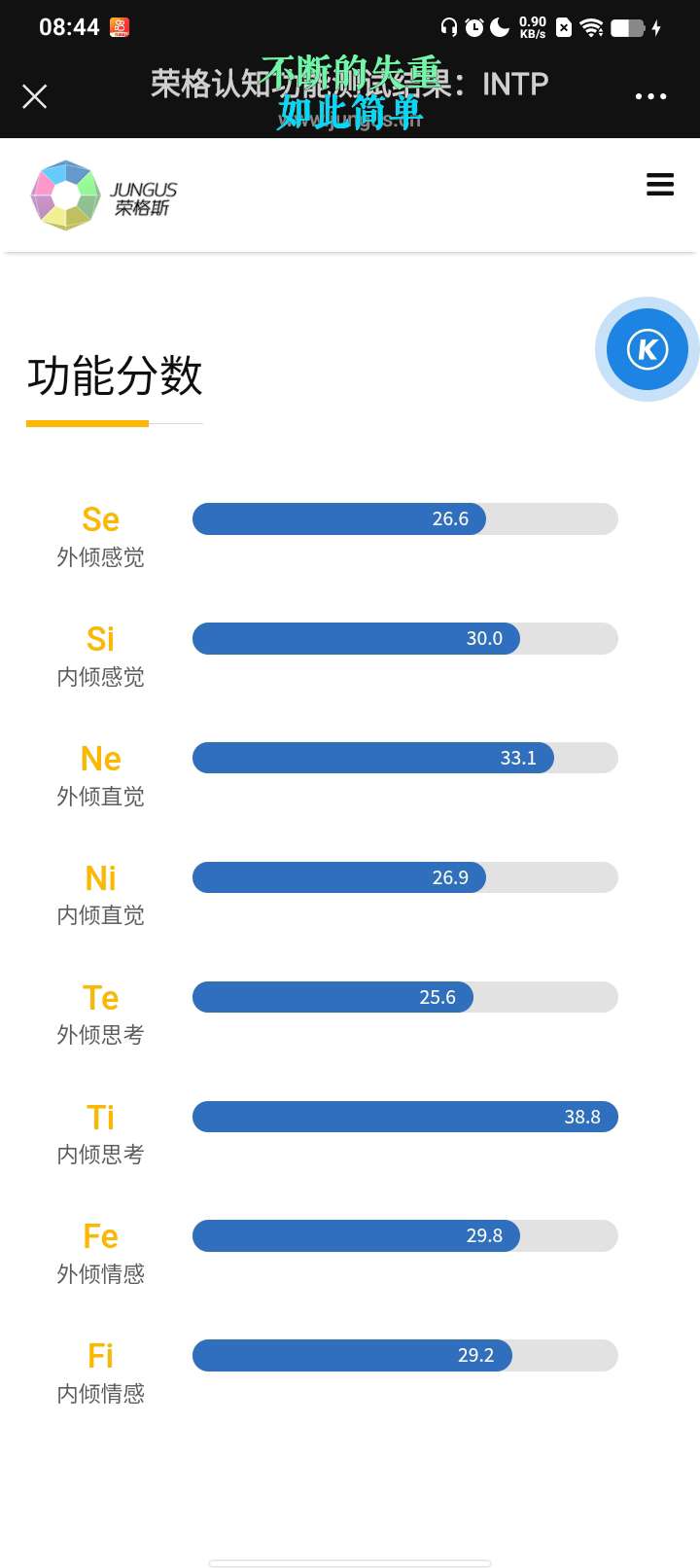Open the three-dot overflow menu
700x1568 pixels.
pyautogui.click(x=650, y=96)
